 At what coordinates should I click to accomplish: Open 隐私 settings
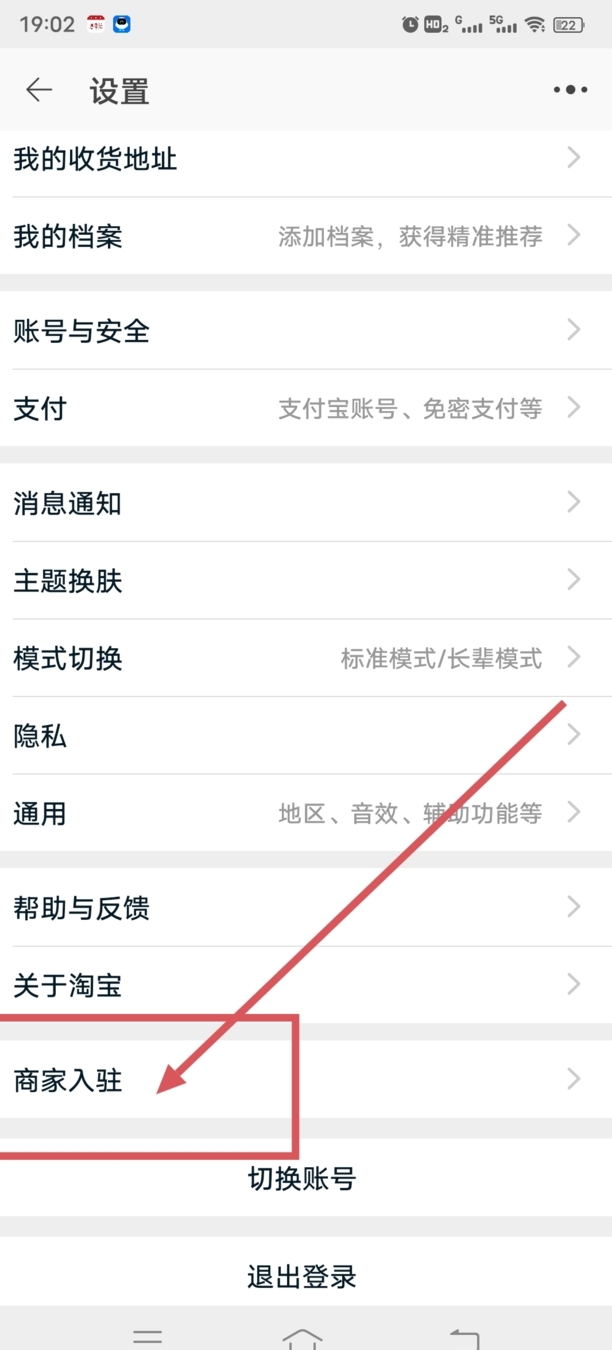point(300,736)
